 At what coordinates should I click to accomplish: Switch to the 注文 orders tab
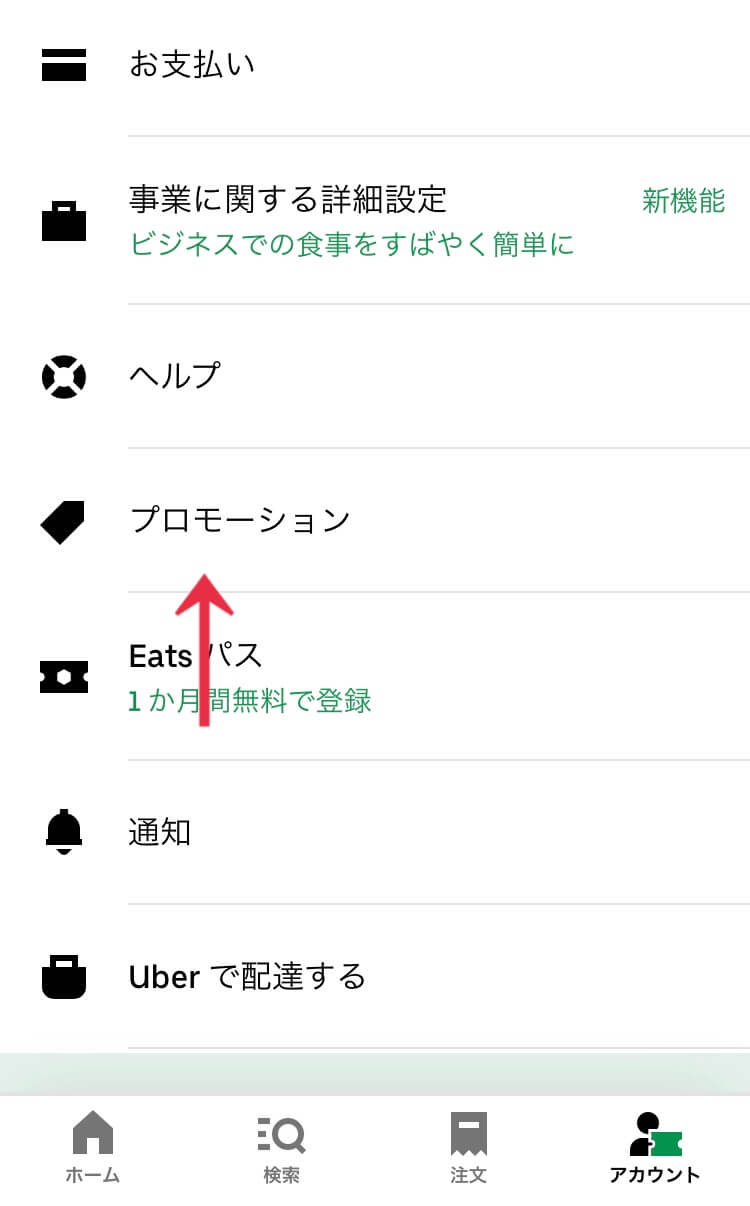coord(468,1147)
